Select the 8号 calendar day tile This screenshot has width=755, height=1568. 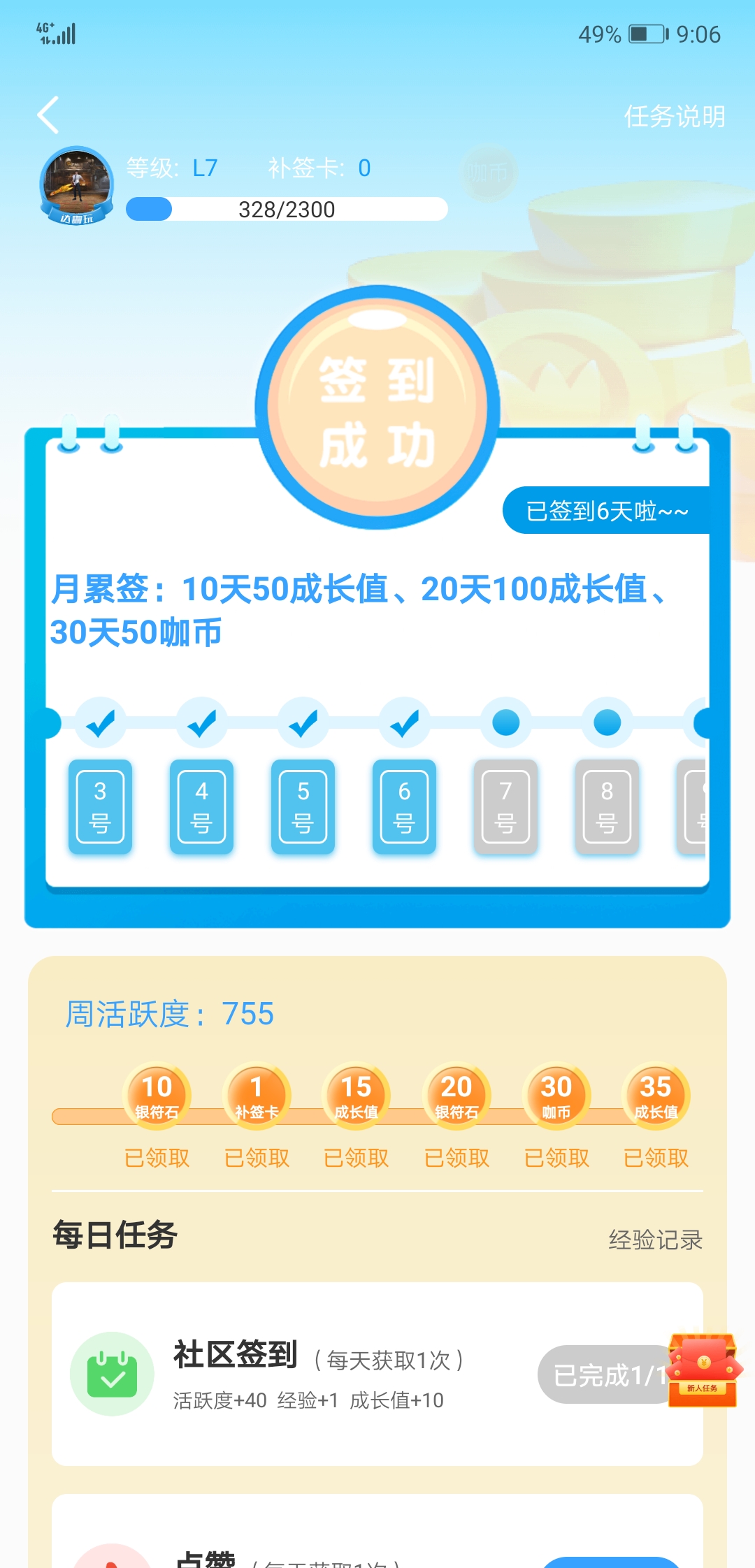pos(607,806)
